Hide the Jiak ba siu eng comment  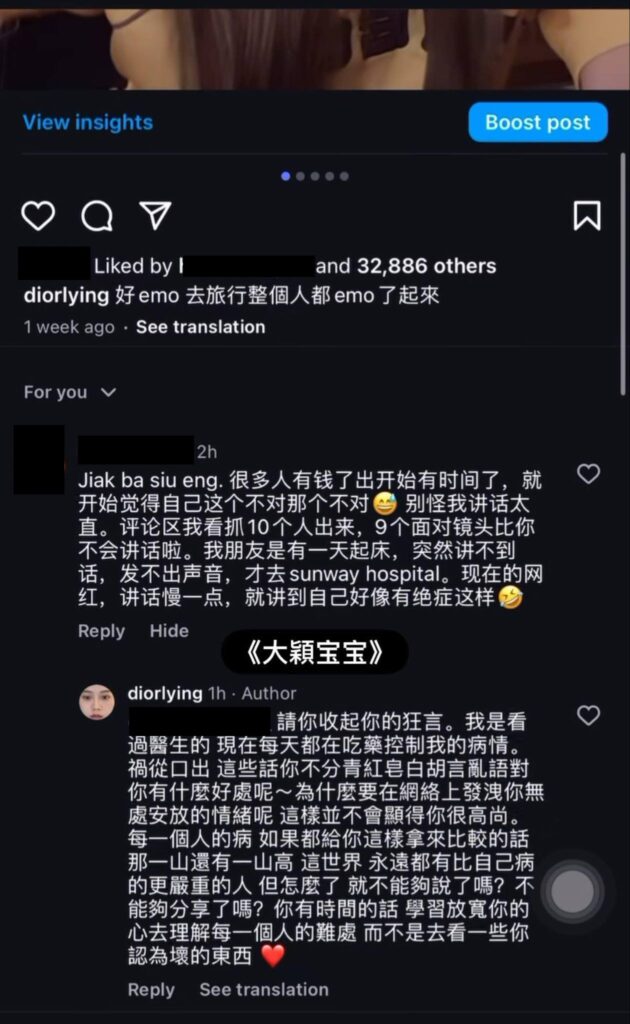(169, 631)
